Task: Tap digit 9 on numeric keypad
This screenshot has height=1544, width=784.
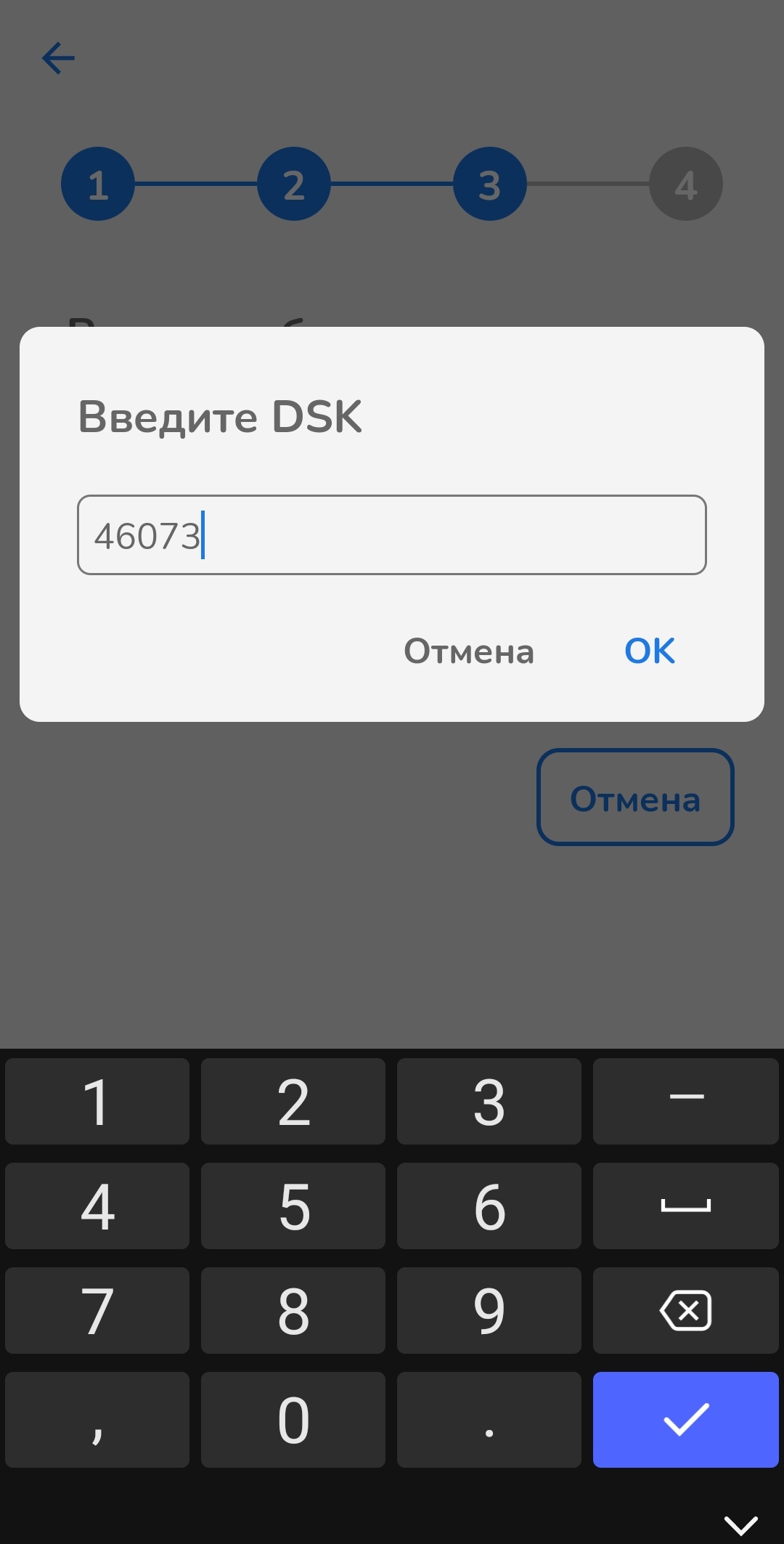Action: point(489,1310)
